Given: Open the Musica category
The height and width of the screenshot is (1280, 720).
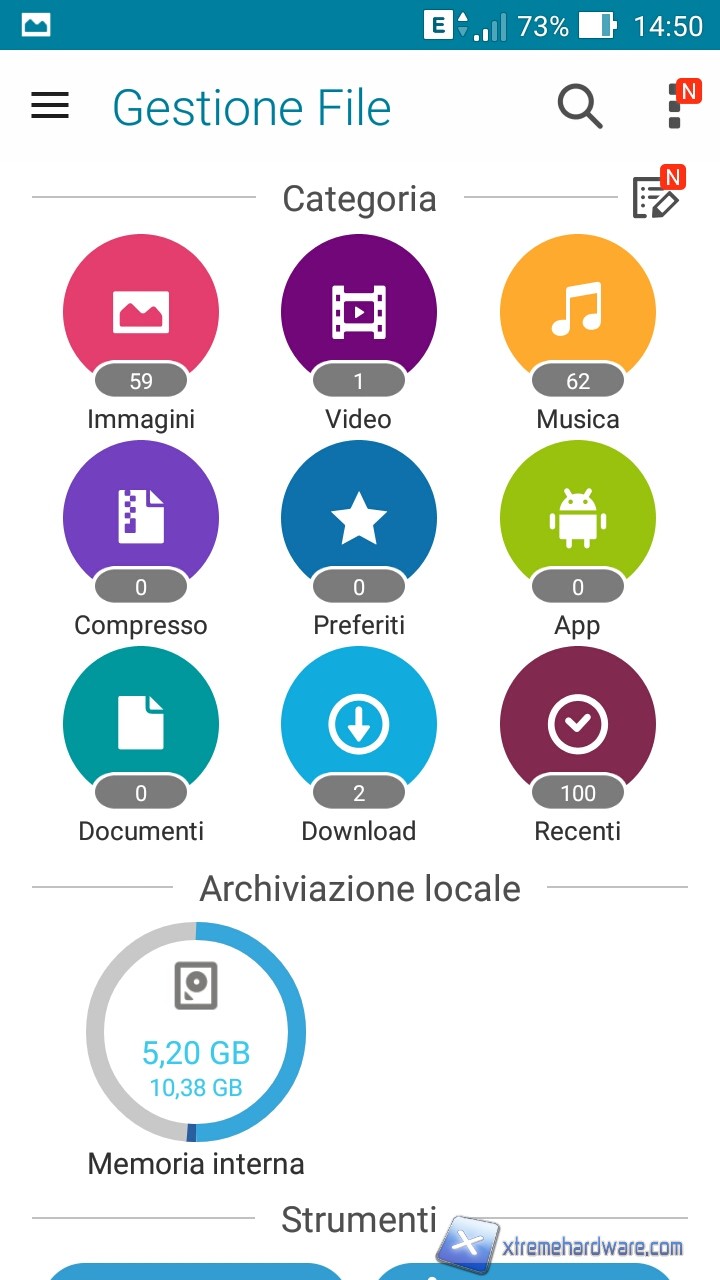Looking at the screenshot, I should coord(578,313).
